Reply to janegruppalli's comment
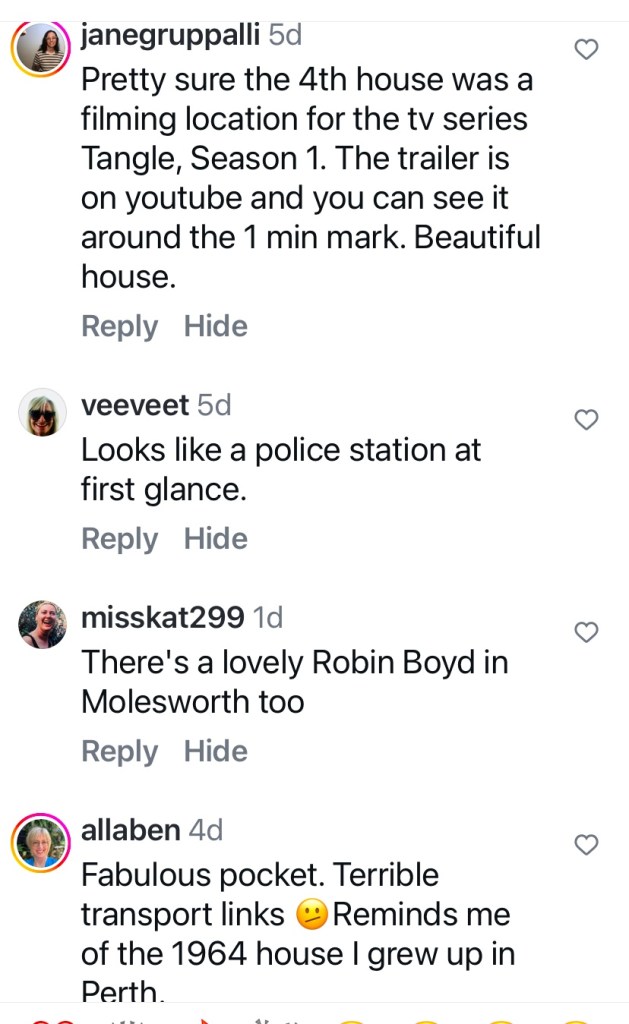Viewport: 629px width, 1024px height. coord(119,326)
